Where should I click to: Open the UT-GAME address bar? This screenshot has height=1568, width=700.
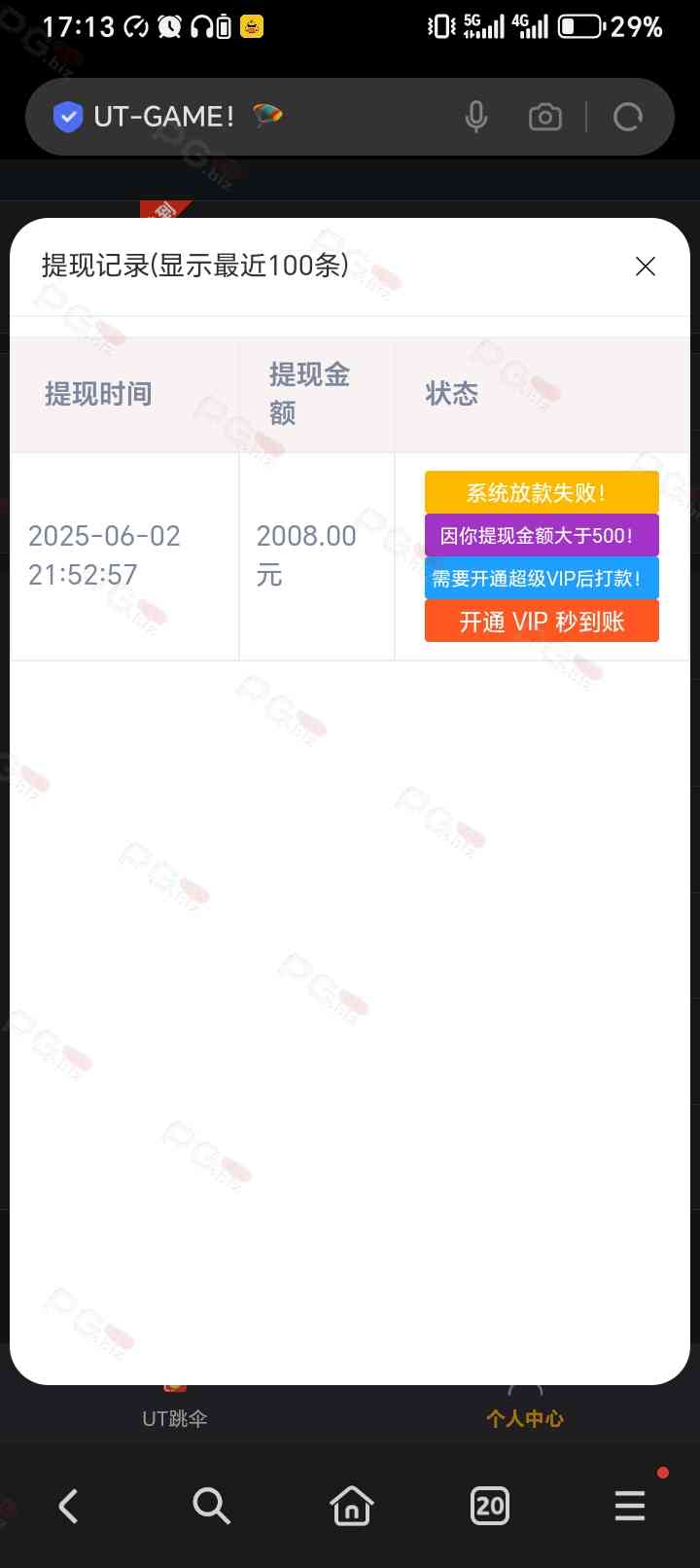coord(243,117)
